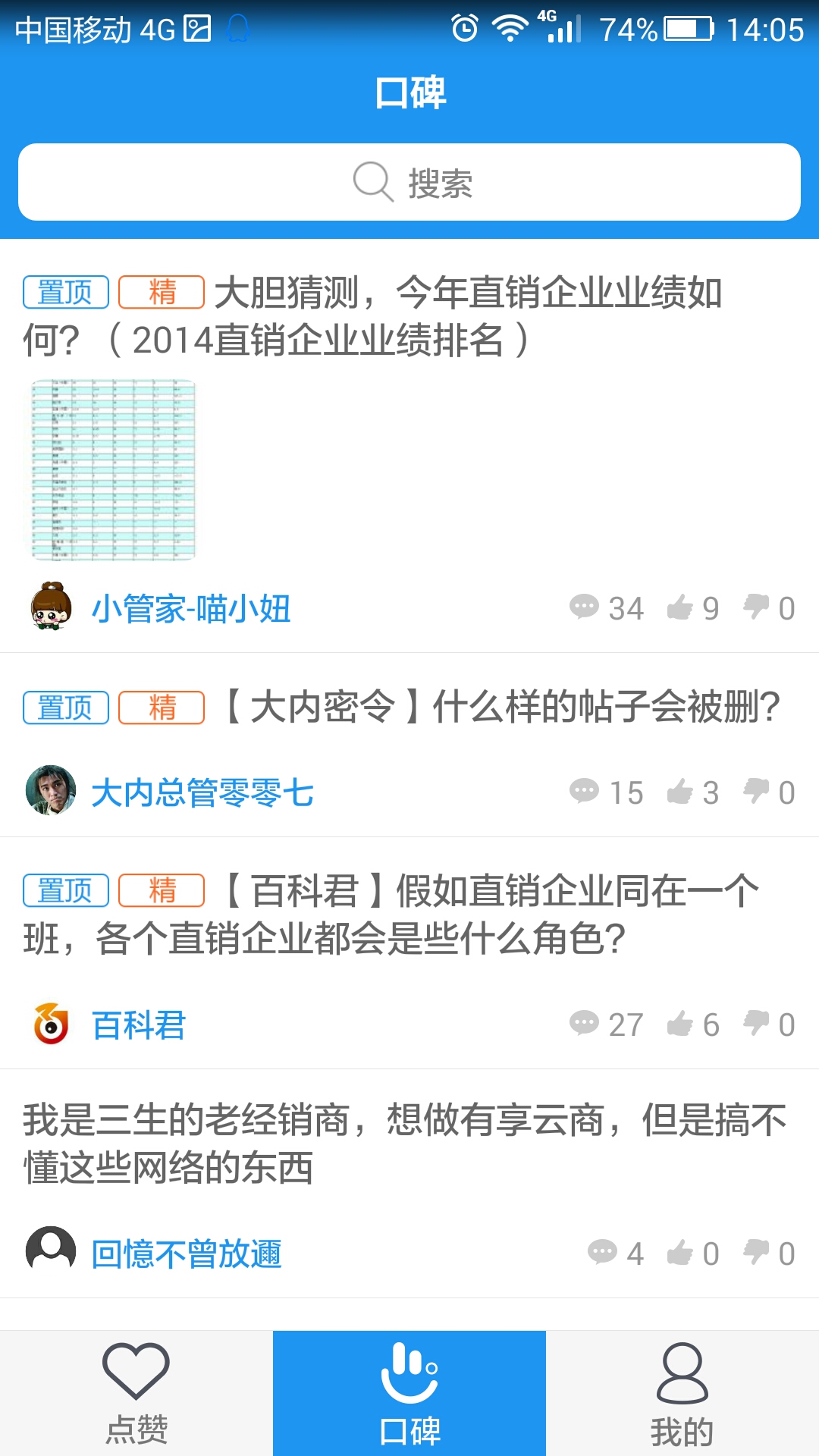819x1456 pixels.
Task: Open comments on the first post
Action: (585, 608)
